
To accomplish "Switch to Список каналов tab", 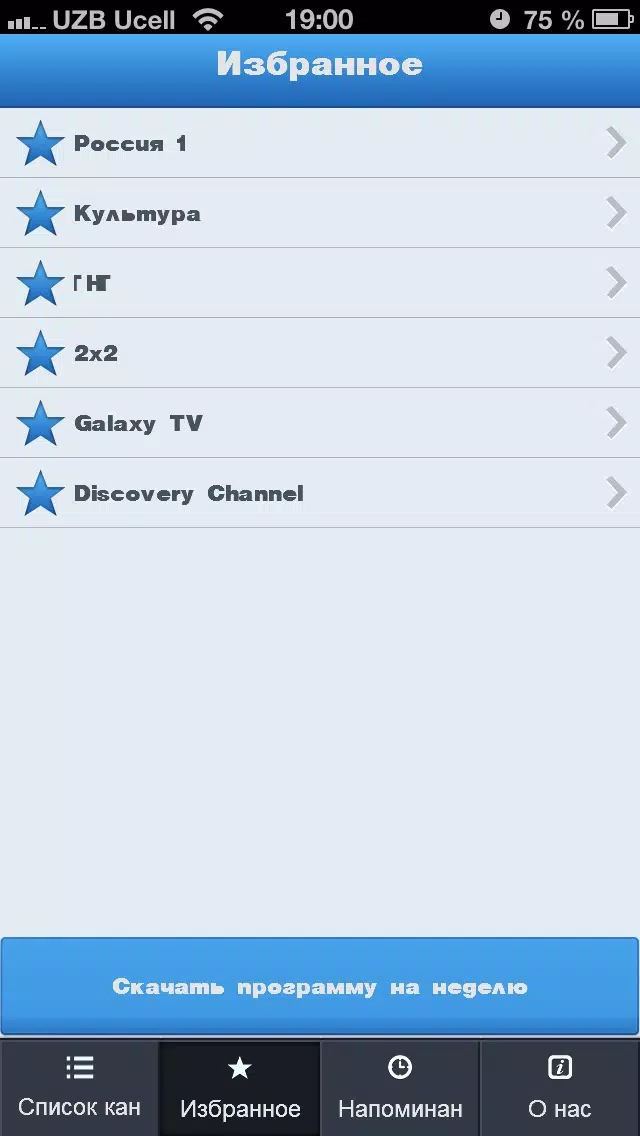I will [x=80, y=1088].
